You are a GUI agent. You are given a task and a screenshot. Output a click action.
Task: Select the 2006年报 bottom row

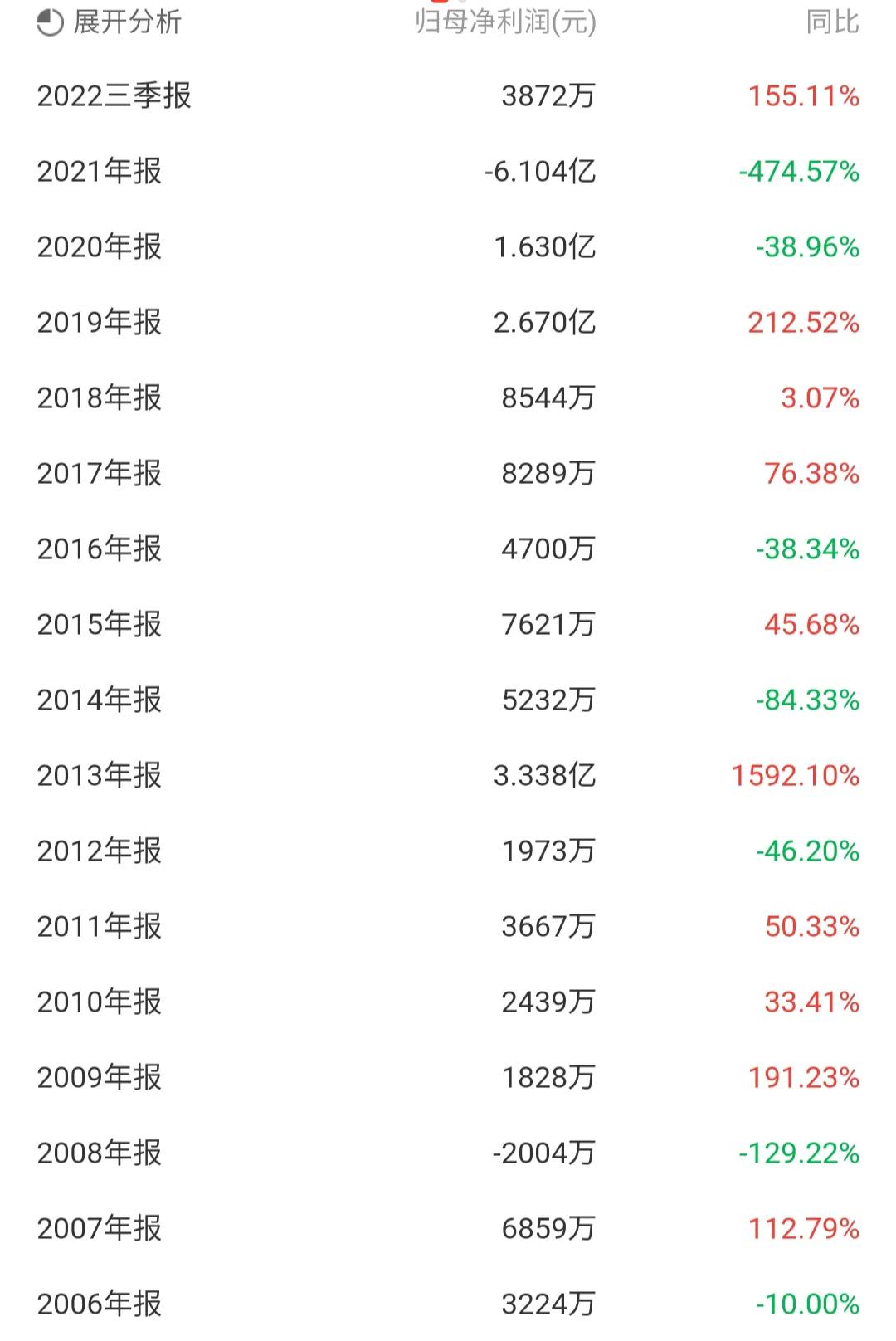[97, 1303]
